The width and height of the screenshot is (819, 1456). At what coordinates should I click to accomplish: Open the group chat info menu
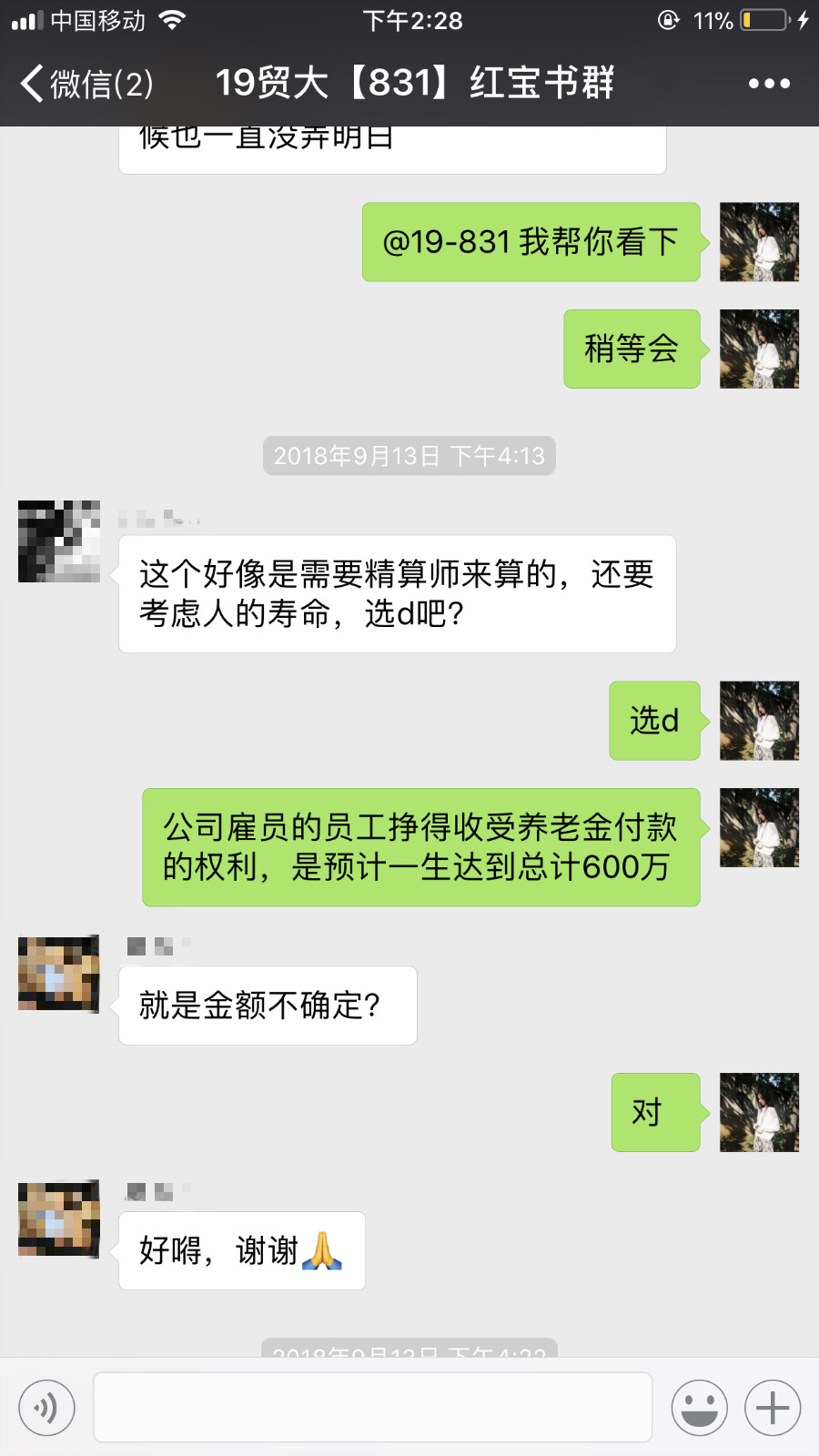coord(769,84)
